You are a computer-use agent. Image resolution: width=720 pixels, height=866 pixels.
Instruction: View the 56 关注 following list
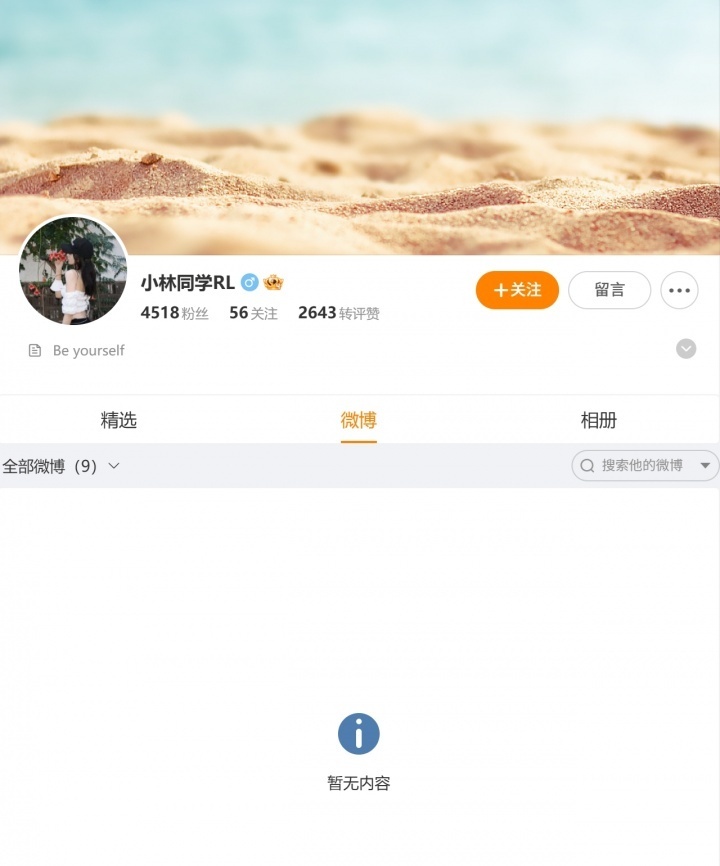coord(253,313)
